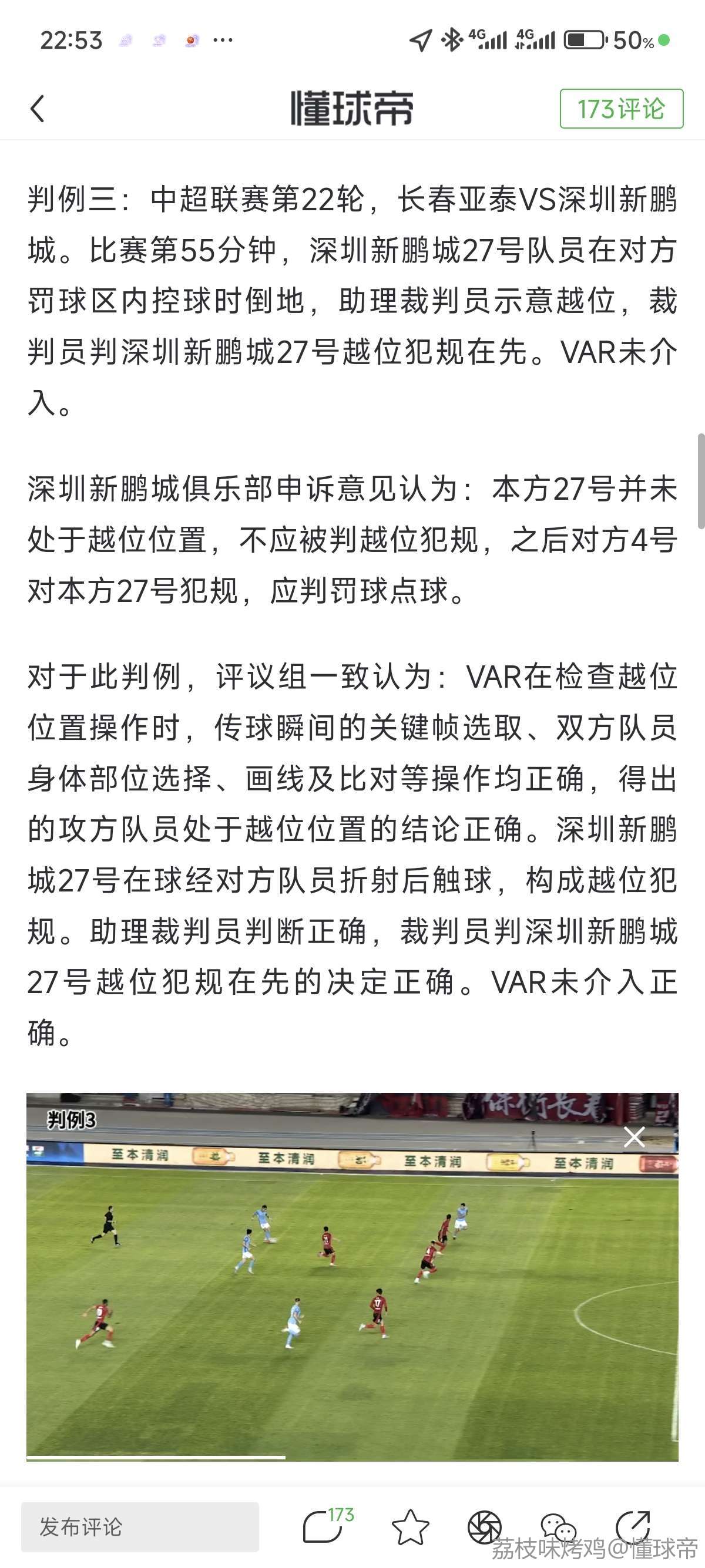Image resolution: width=705 pixels, height=1568 pixels.
Task: Go back using the top-left arrow
Action: coord(38,109)
